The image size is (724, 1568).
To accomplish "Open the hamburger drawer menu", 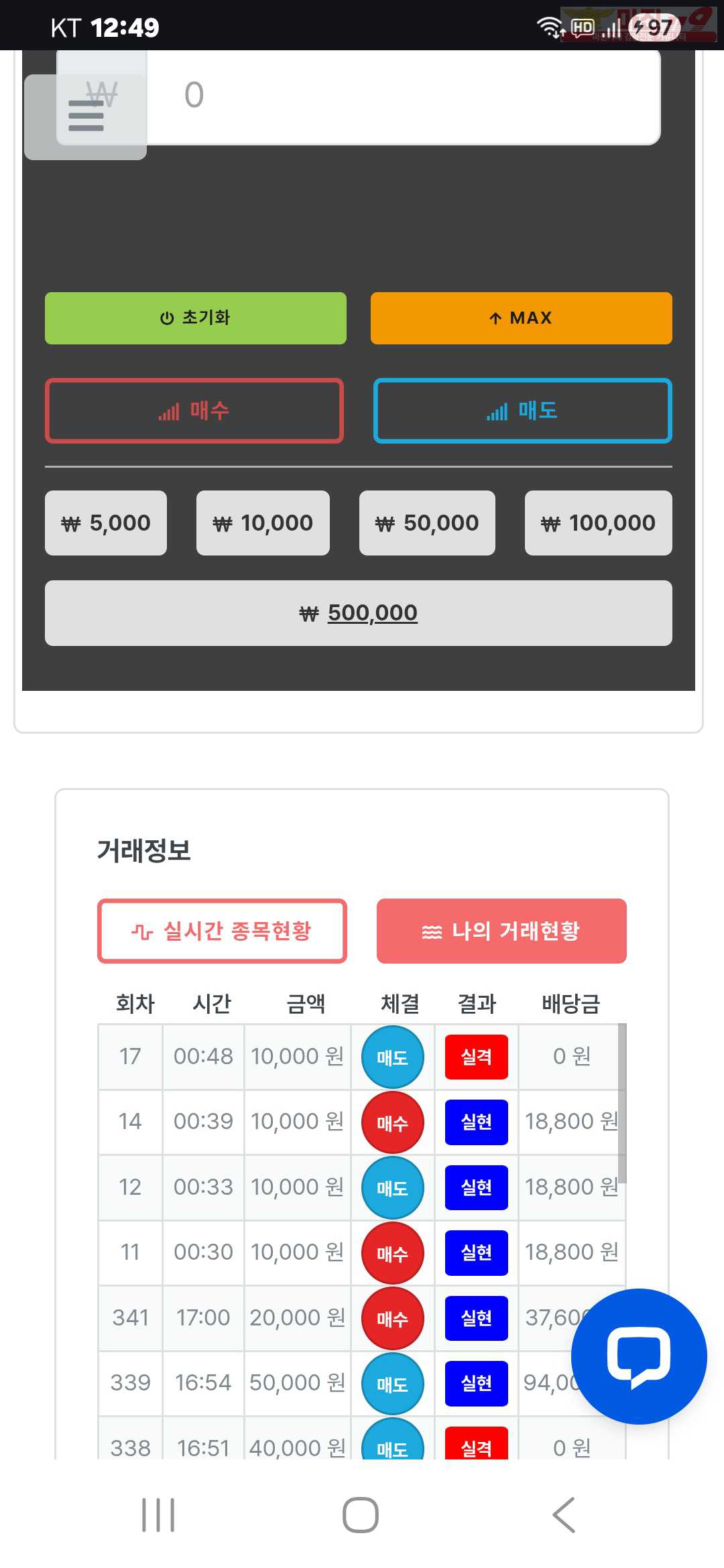I will click(86, 117).
